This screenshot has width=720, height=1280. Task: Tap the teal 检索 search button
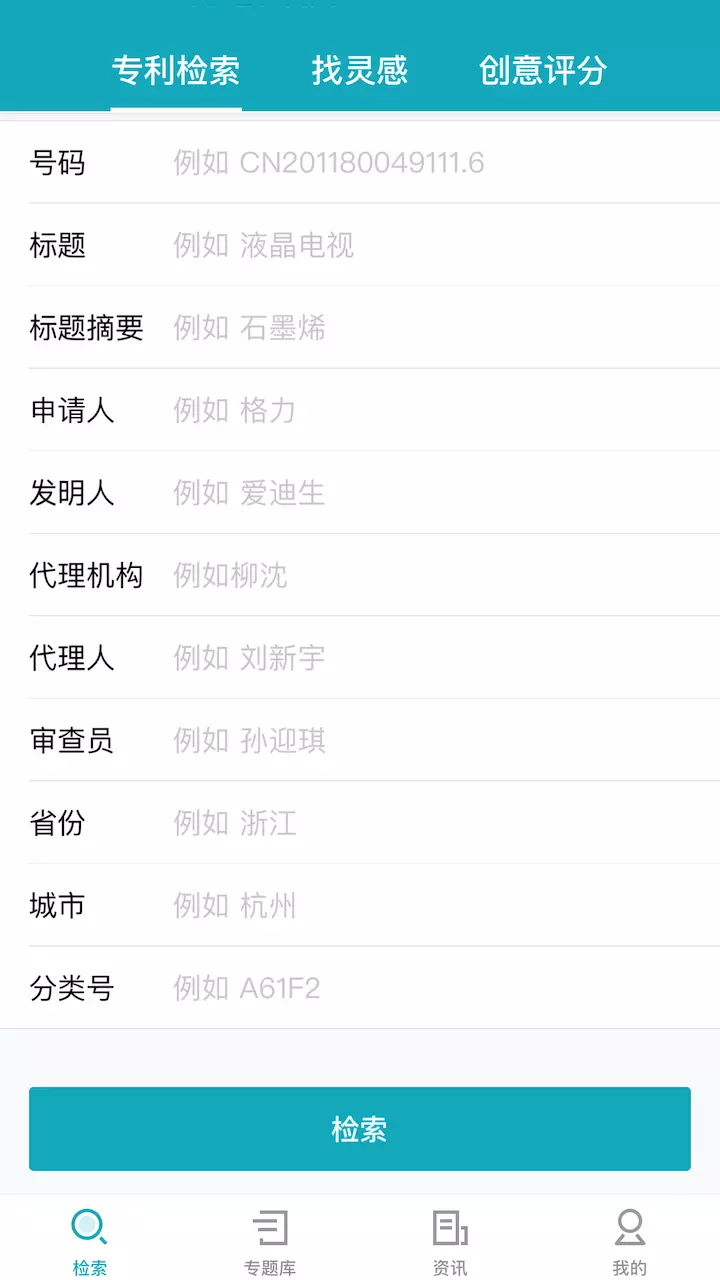coord(360,1129)
